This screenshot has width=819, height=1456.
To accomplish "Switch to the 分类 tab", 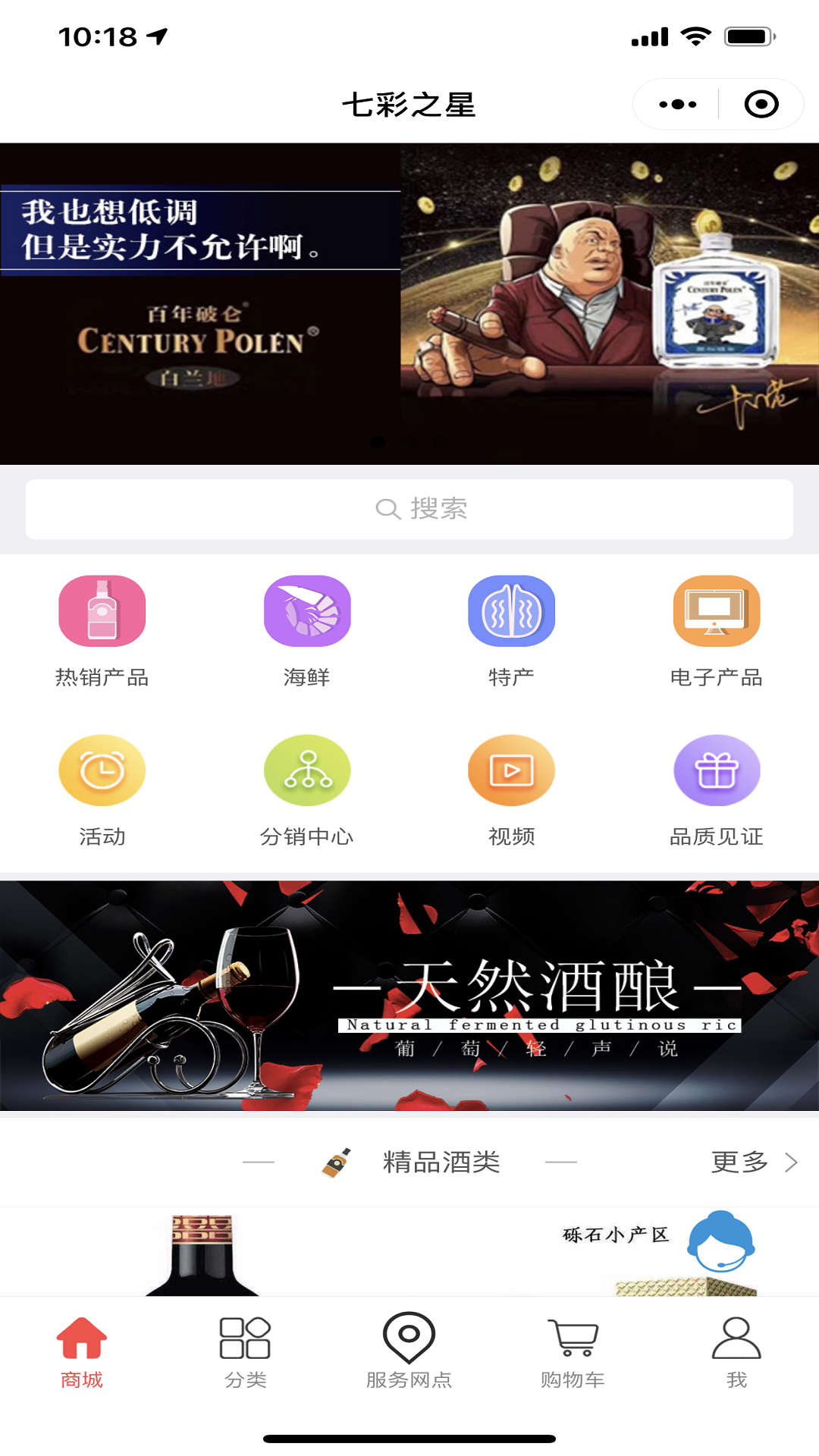I will (x=245, y=1352).
